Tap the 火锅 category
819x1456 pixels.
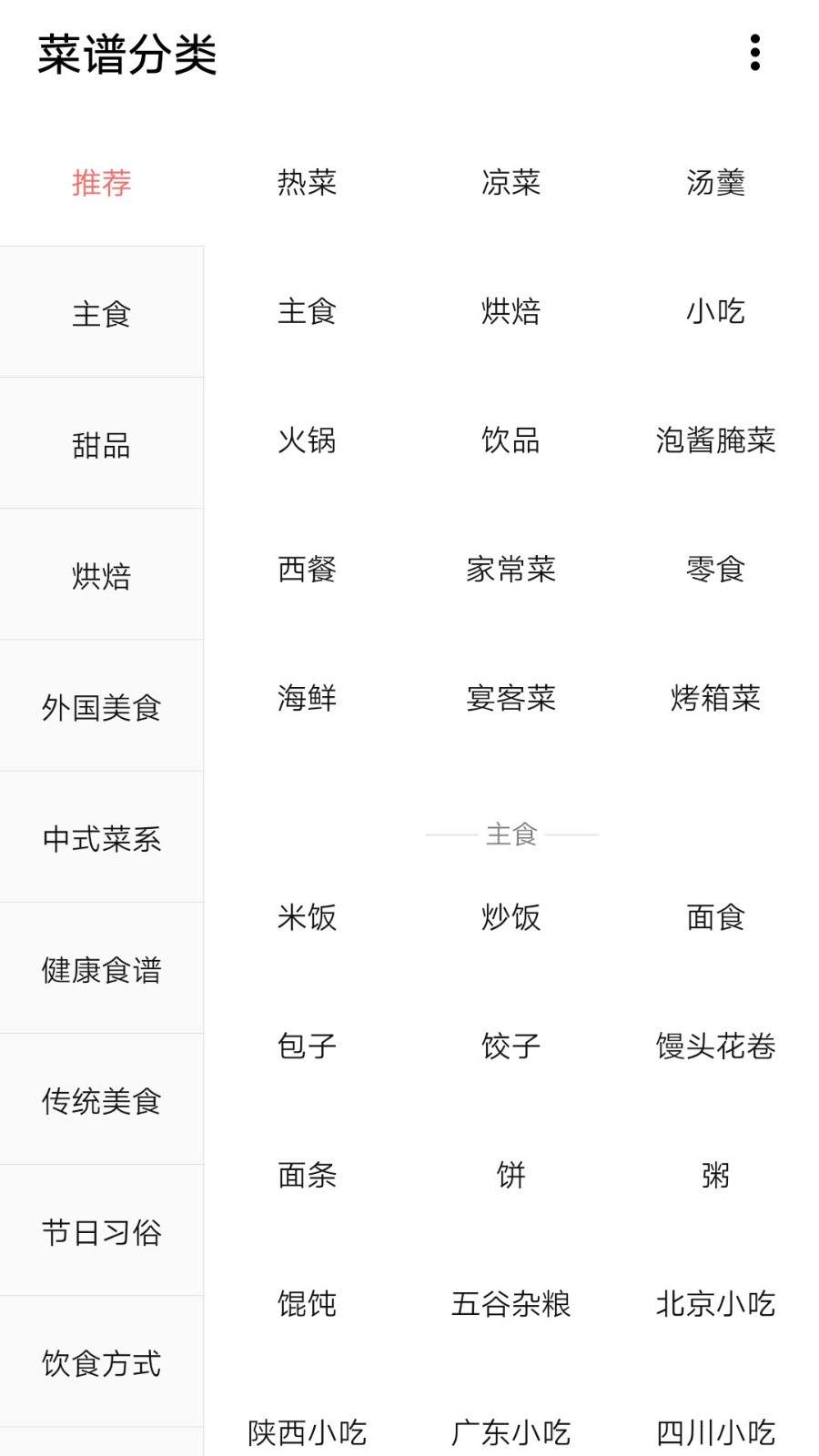307,440
